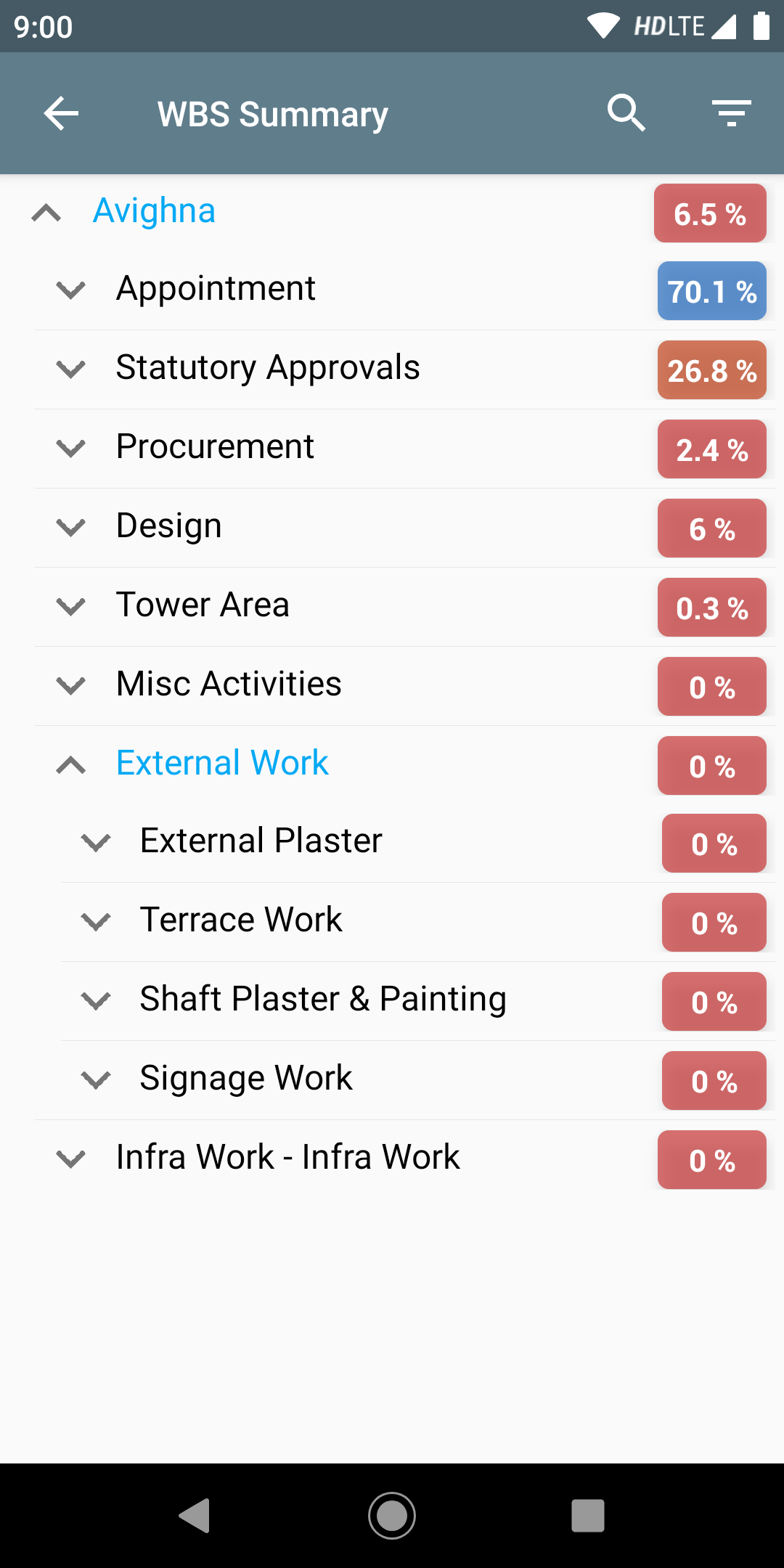The width and height of the screenshot is (784, 1568).
Task: Collapse the External Work group
Action: click(x=71, y=765)
